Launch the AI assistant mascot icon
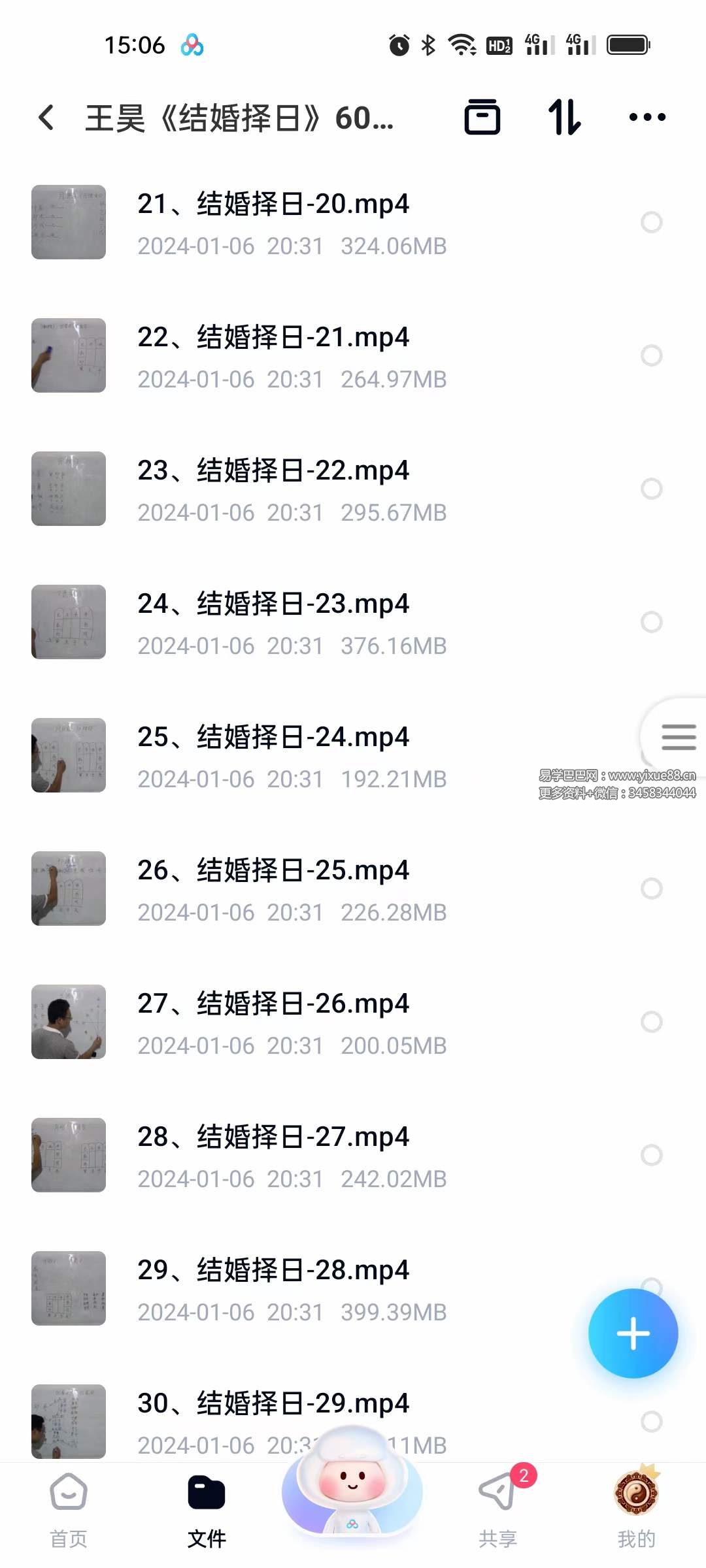Image resolution: width=706 pixels, height=1568 pixels. click(352, 1496)
